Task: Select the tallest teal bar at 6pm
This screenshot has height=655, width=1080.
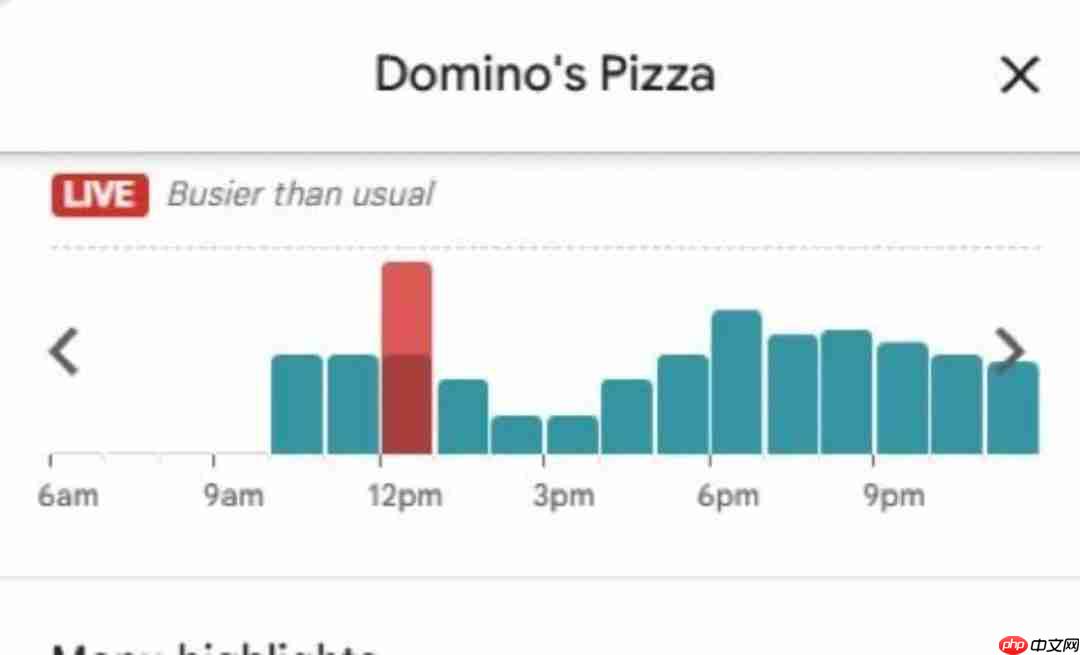Action: pyautogui.click(x=736, y=383)
